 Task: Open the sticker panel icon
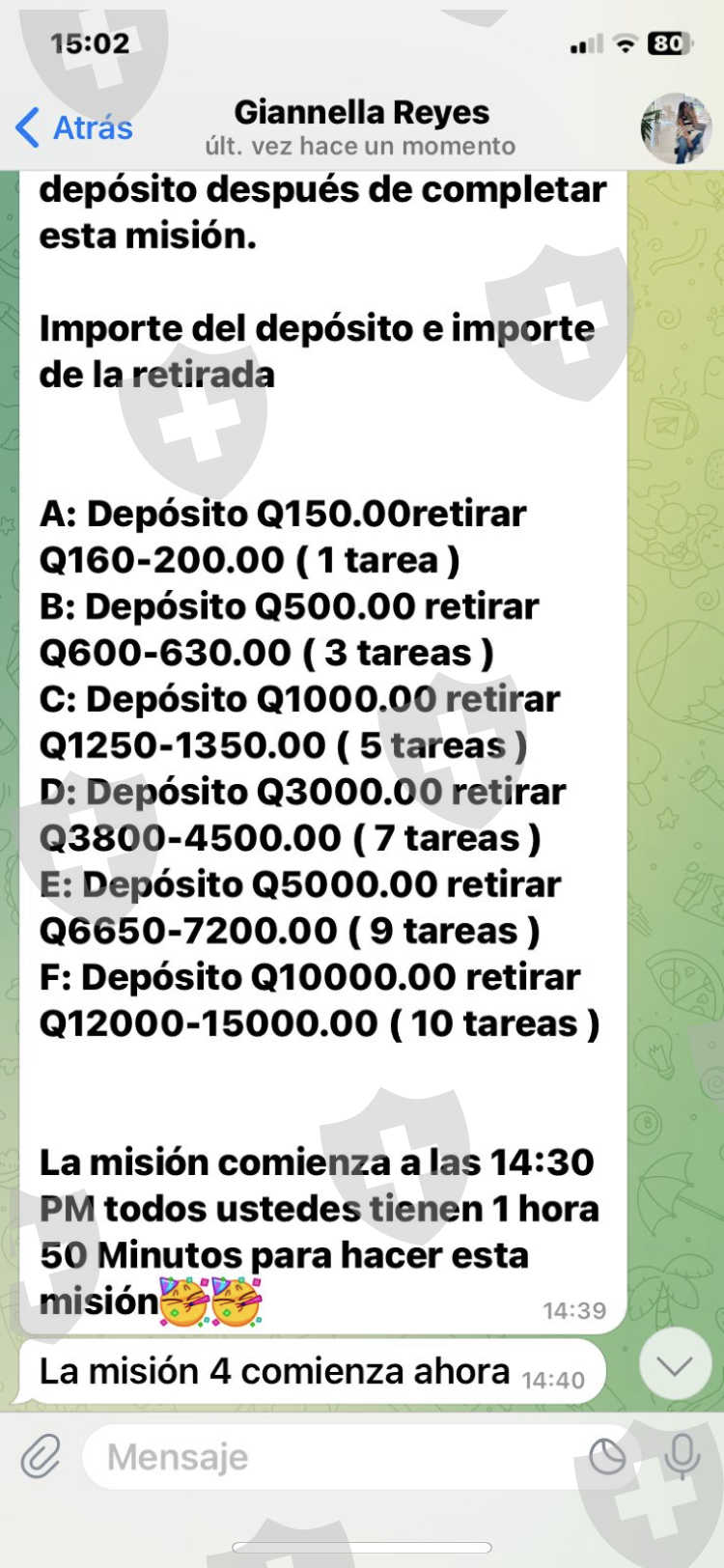[x=607, y=1457]
